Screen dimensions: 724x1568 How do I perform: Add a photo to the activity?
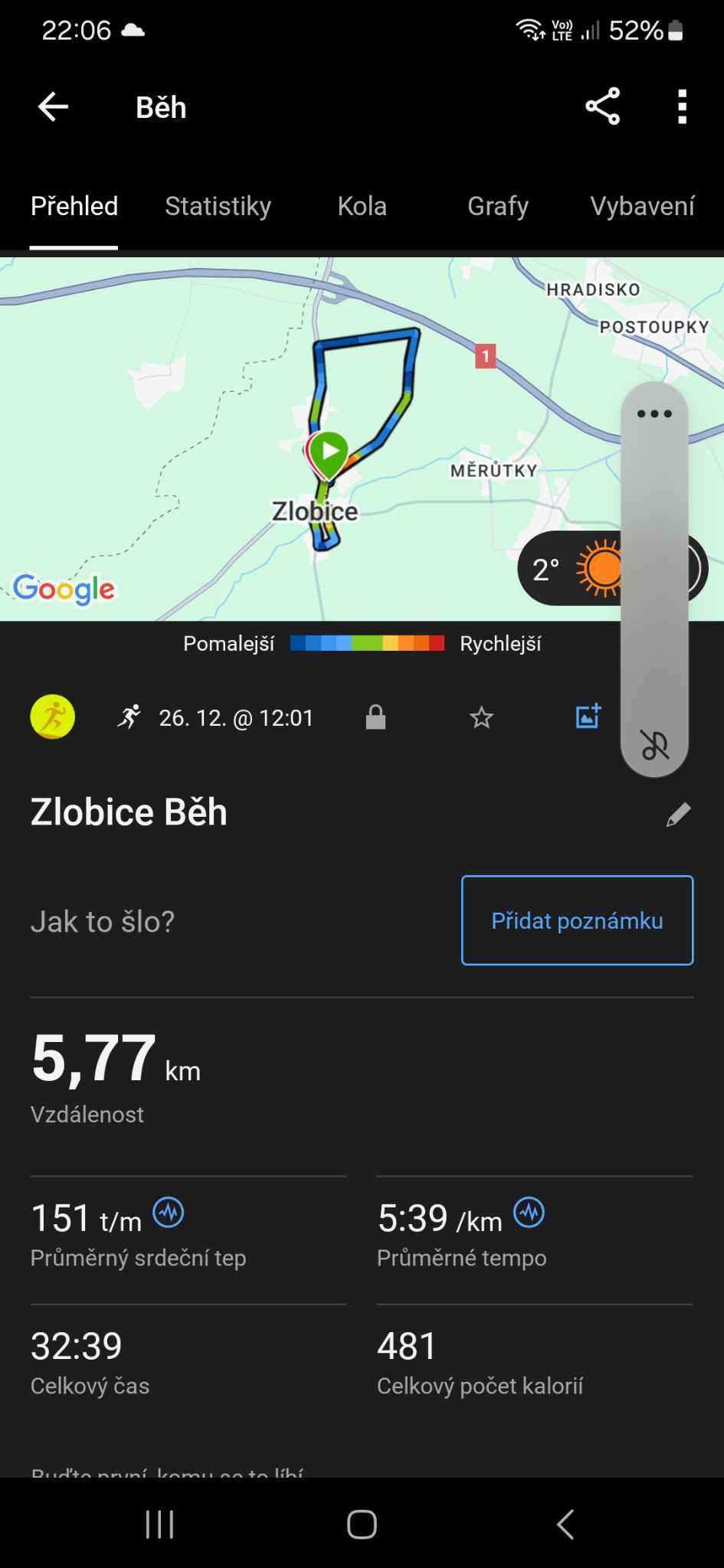(x=588, y=717)
